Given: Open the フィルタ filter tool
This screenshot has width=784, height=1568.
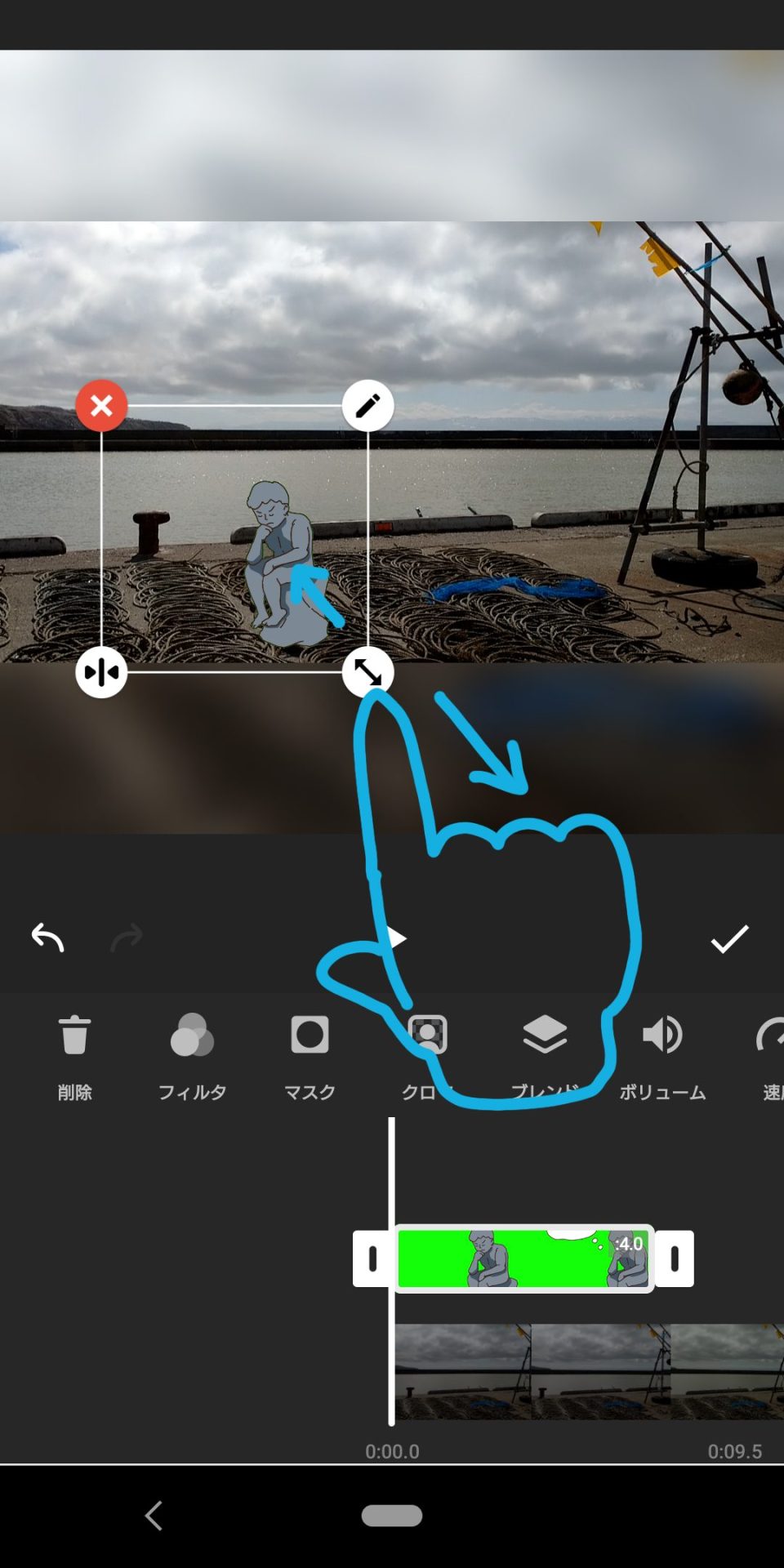Looking at the screenshot, I should pos(192,1055).
